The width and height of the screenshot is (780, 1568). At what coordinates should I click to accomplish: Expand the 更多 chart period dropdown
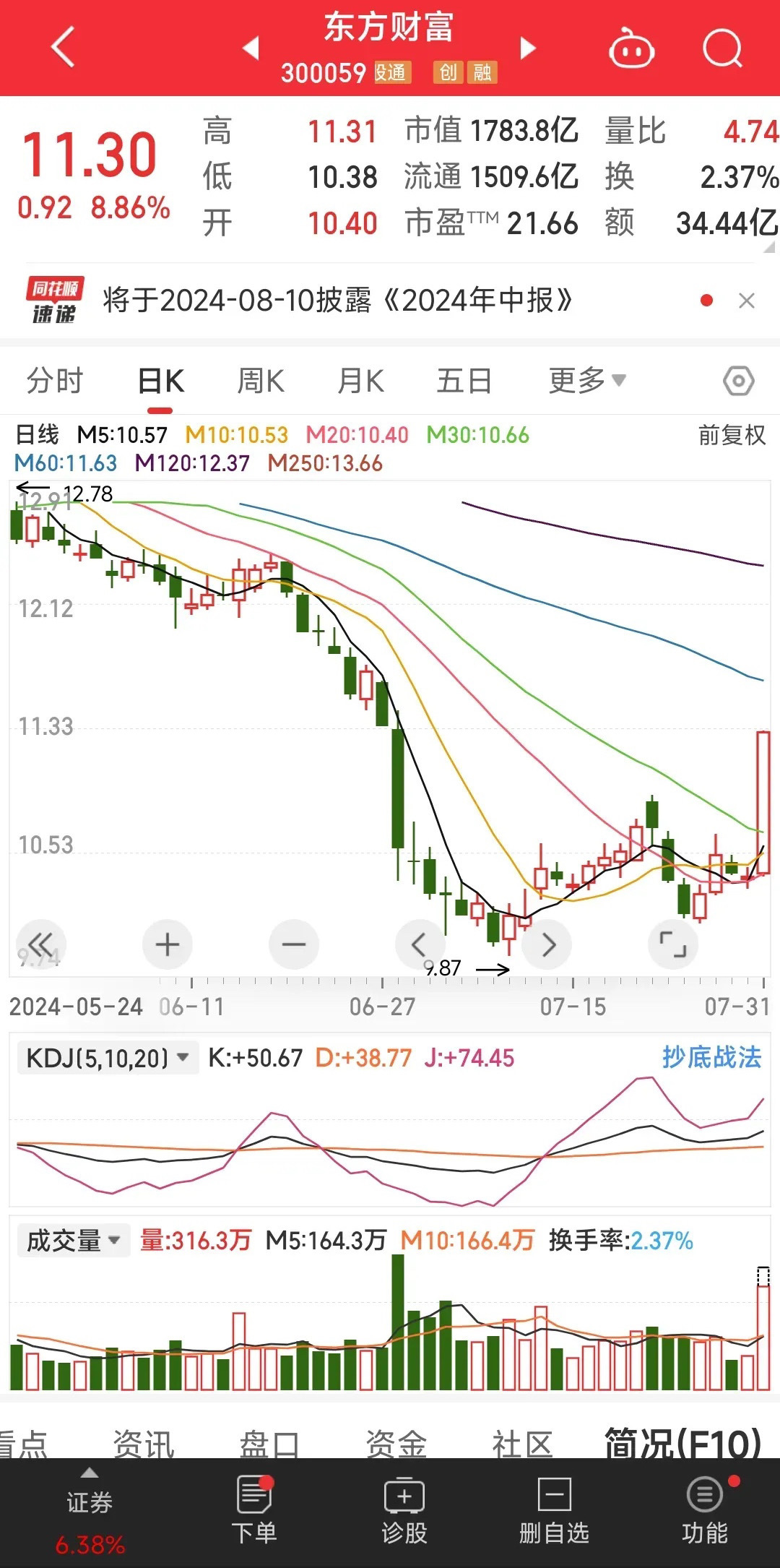click(587, 380)
